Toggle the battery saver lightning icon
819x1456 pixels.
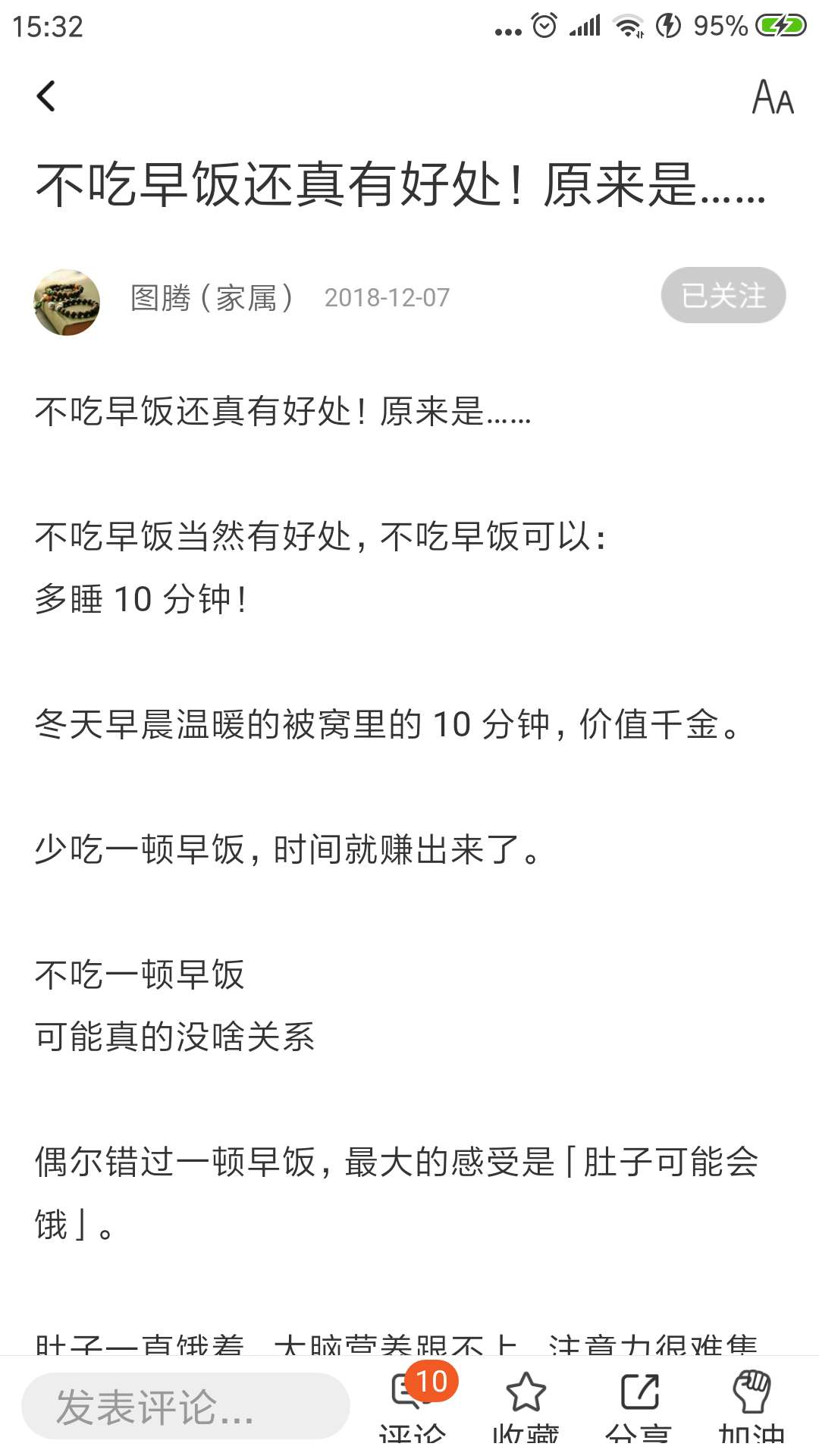coord(666,24)
